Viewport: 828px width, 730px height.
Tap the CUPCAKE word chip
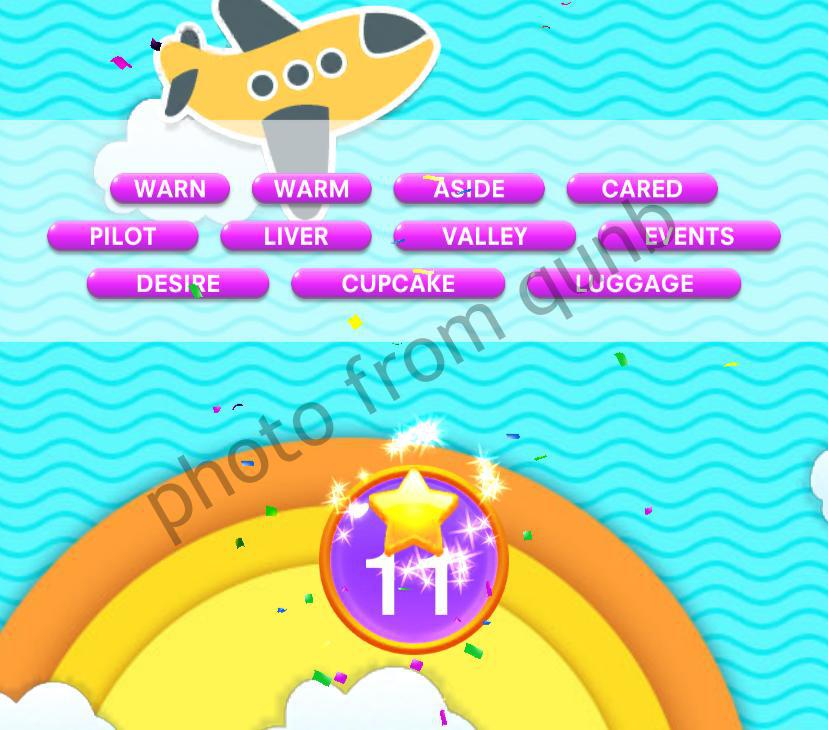pos(398,284)
